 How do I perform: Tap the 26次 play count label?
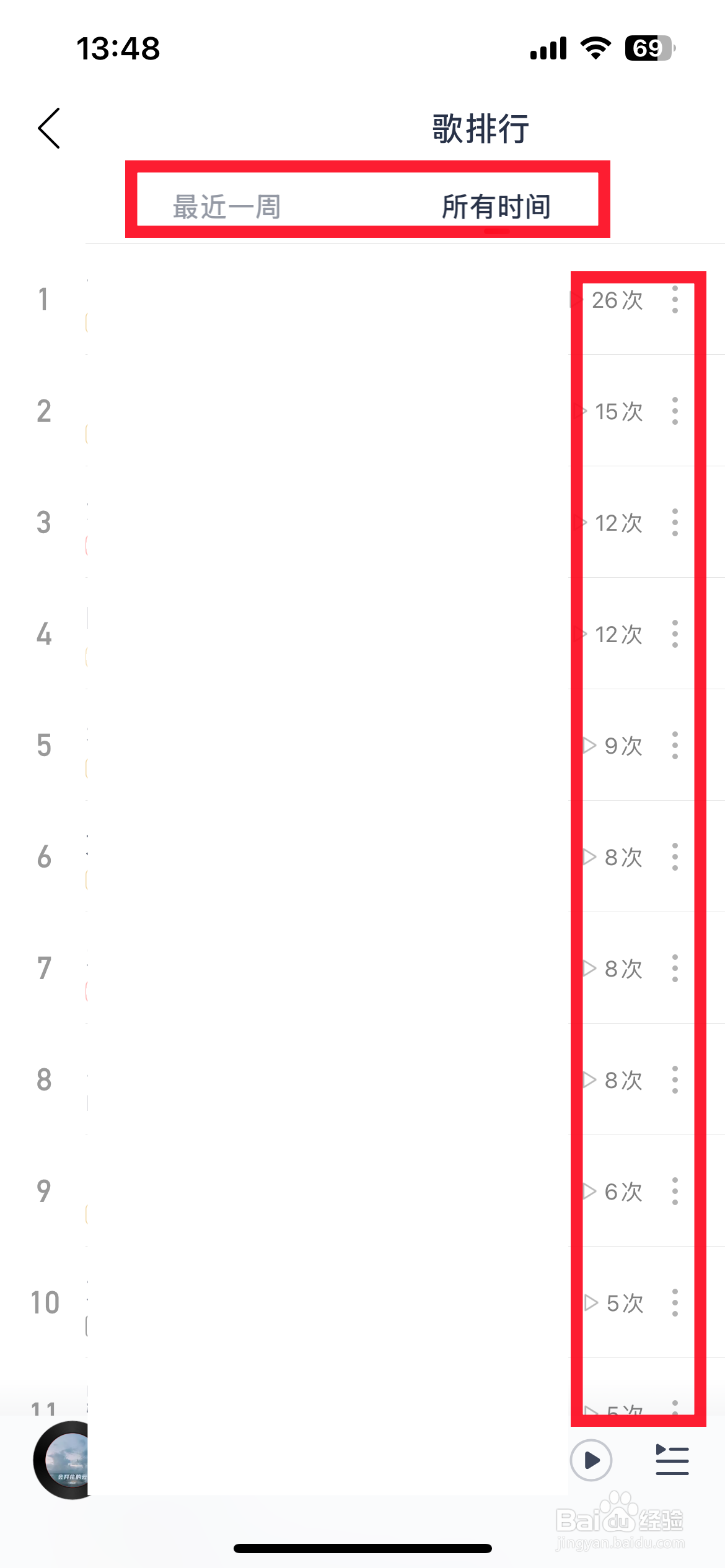618,299
